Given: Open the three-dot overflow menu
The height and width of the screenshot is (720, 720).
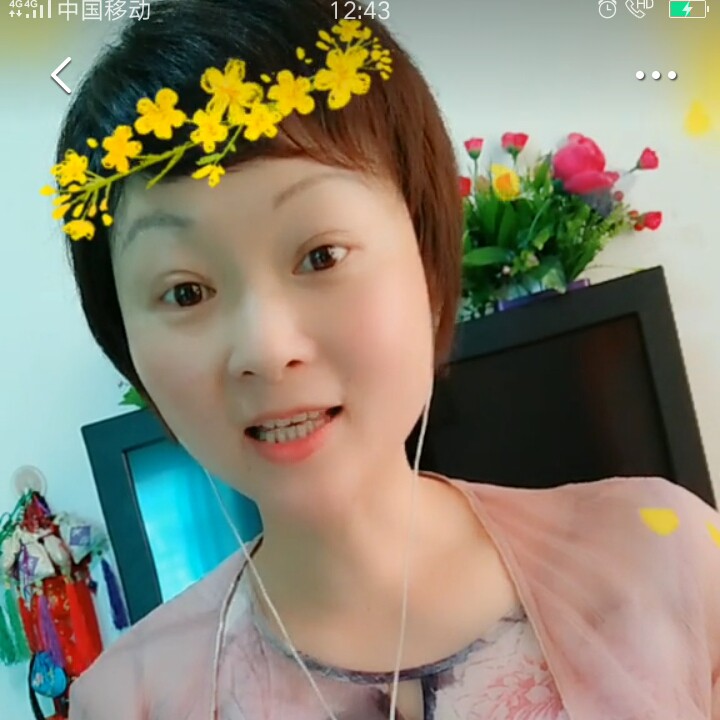Looking at the screenshot, I should 656,75.
